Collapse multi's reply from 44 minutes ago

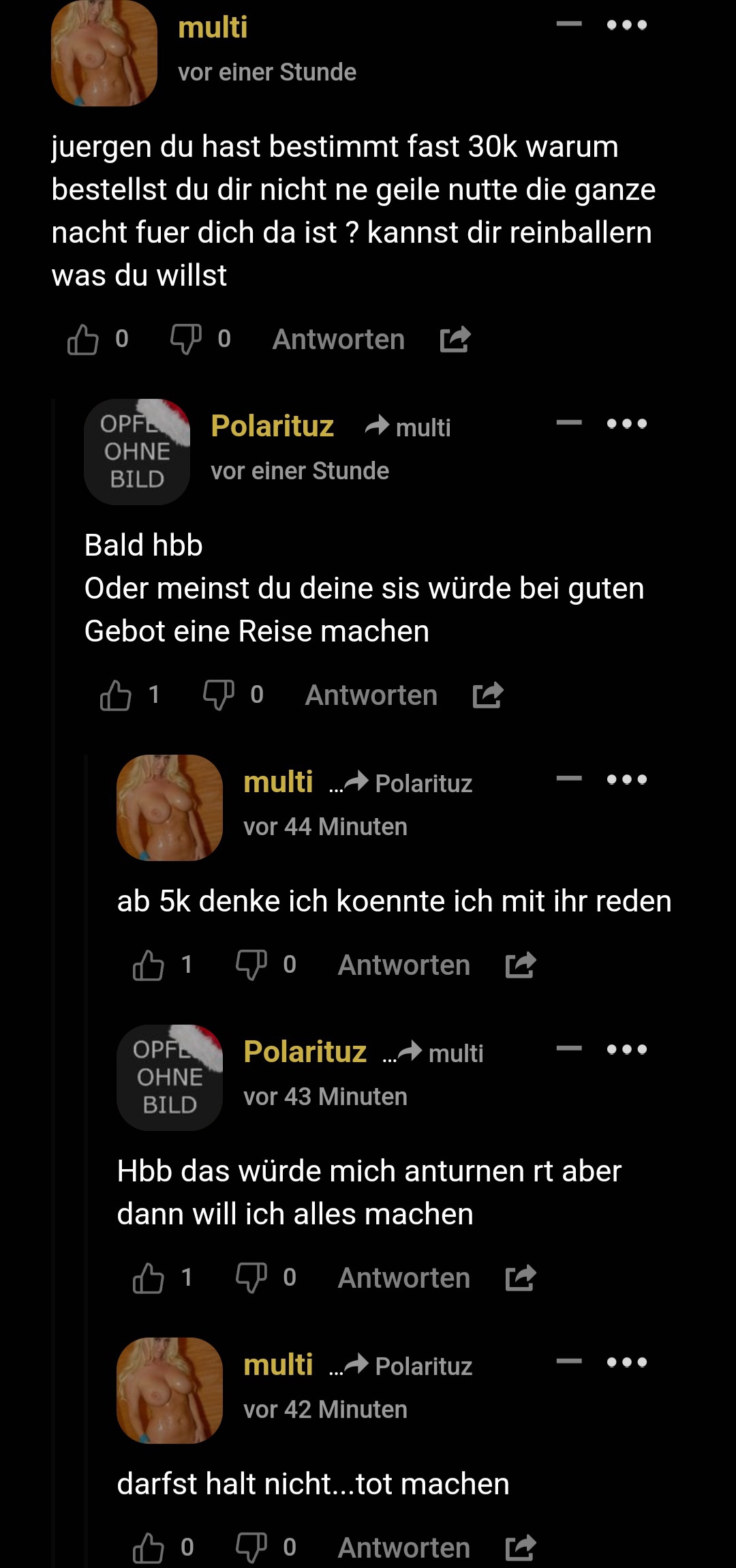[568, 778]
